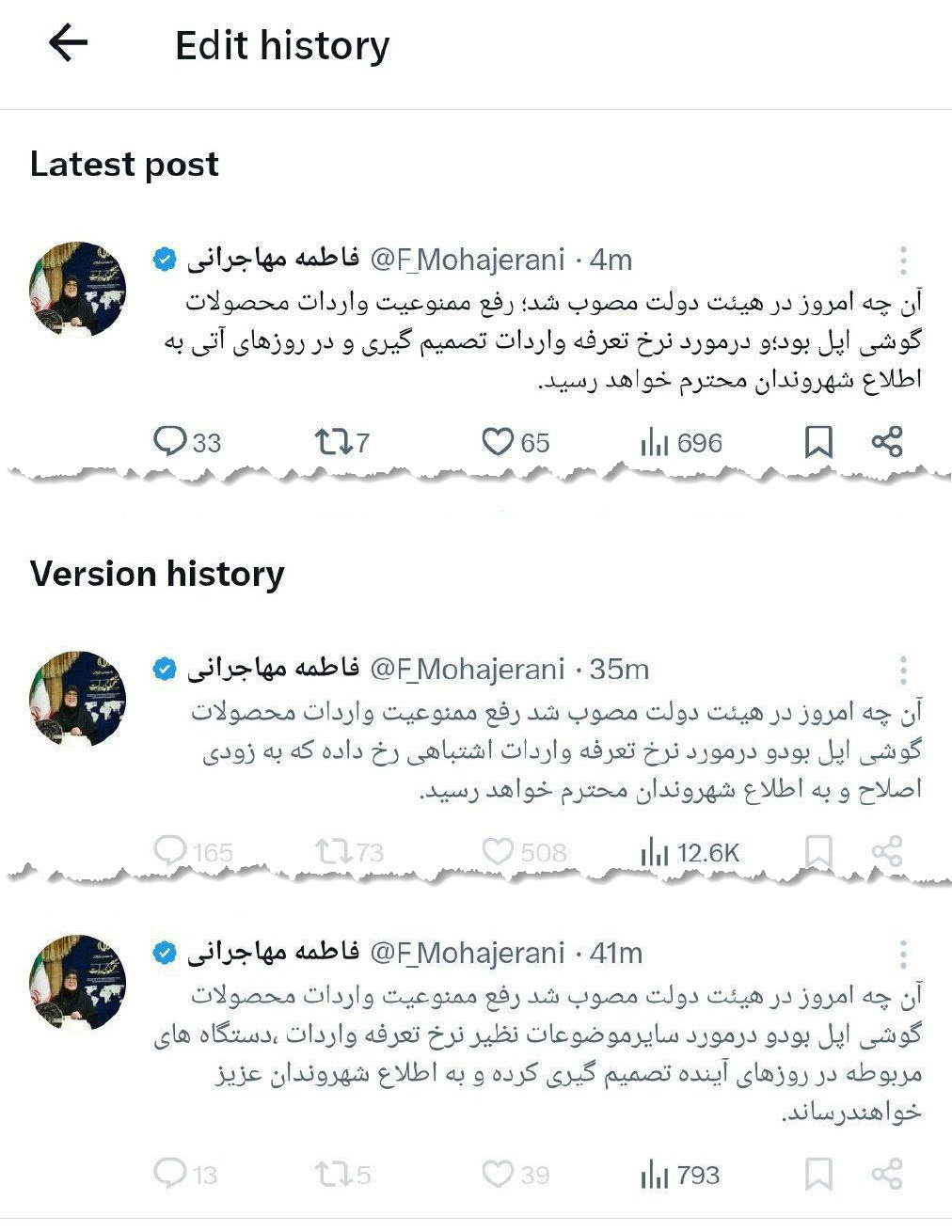Open overflow menu on the 4m latest post
The image size is (952, 1232).
(903, 260)
